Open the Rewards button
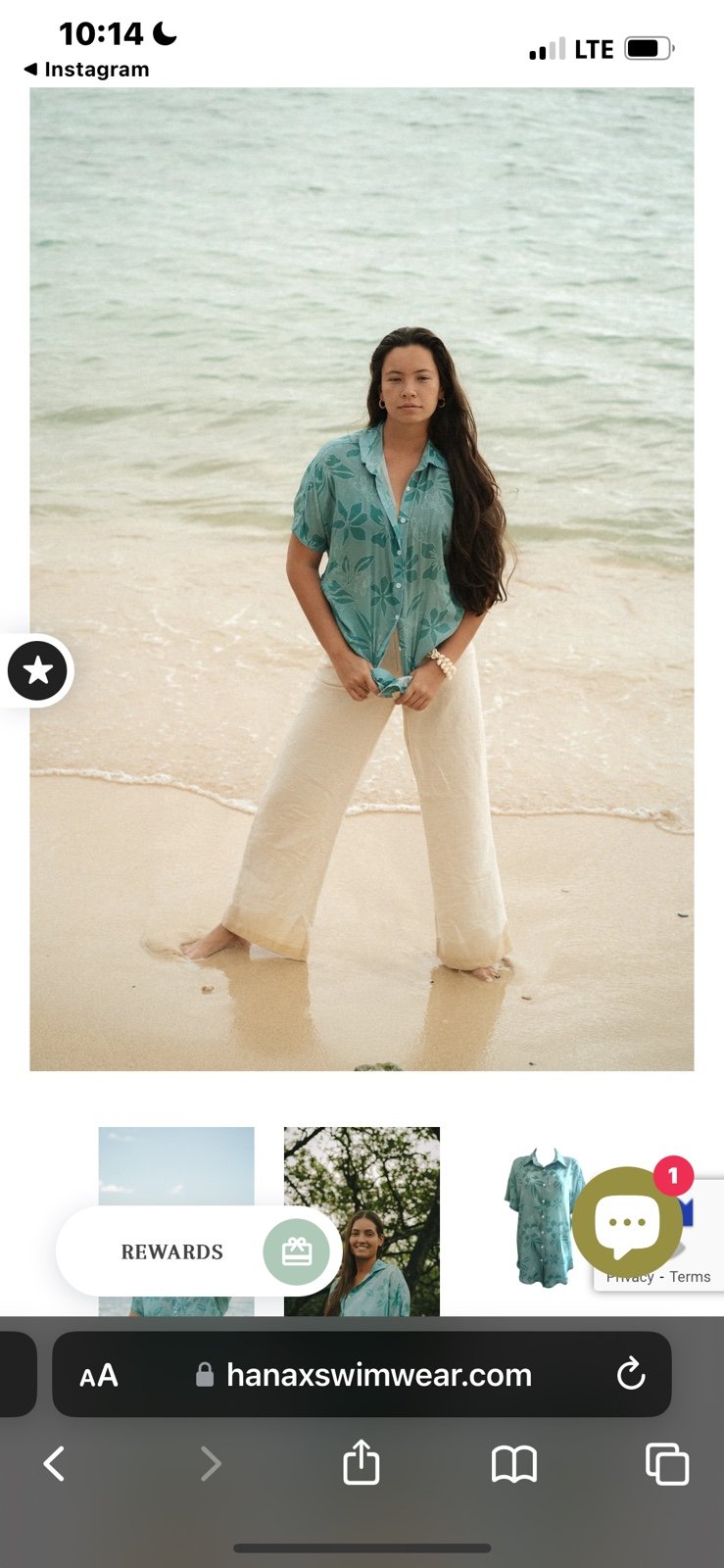Image resolution: width=724 pixels, height=1568 pixels. (199, 1251)
